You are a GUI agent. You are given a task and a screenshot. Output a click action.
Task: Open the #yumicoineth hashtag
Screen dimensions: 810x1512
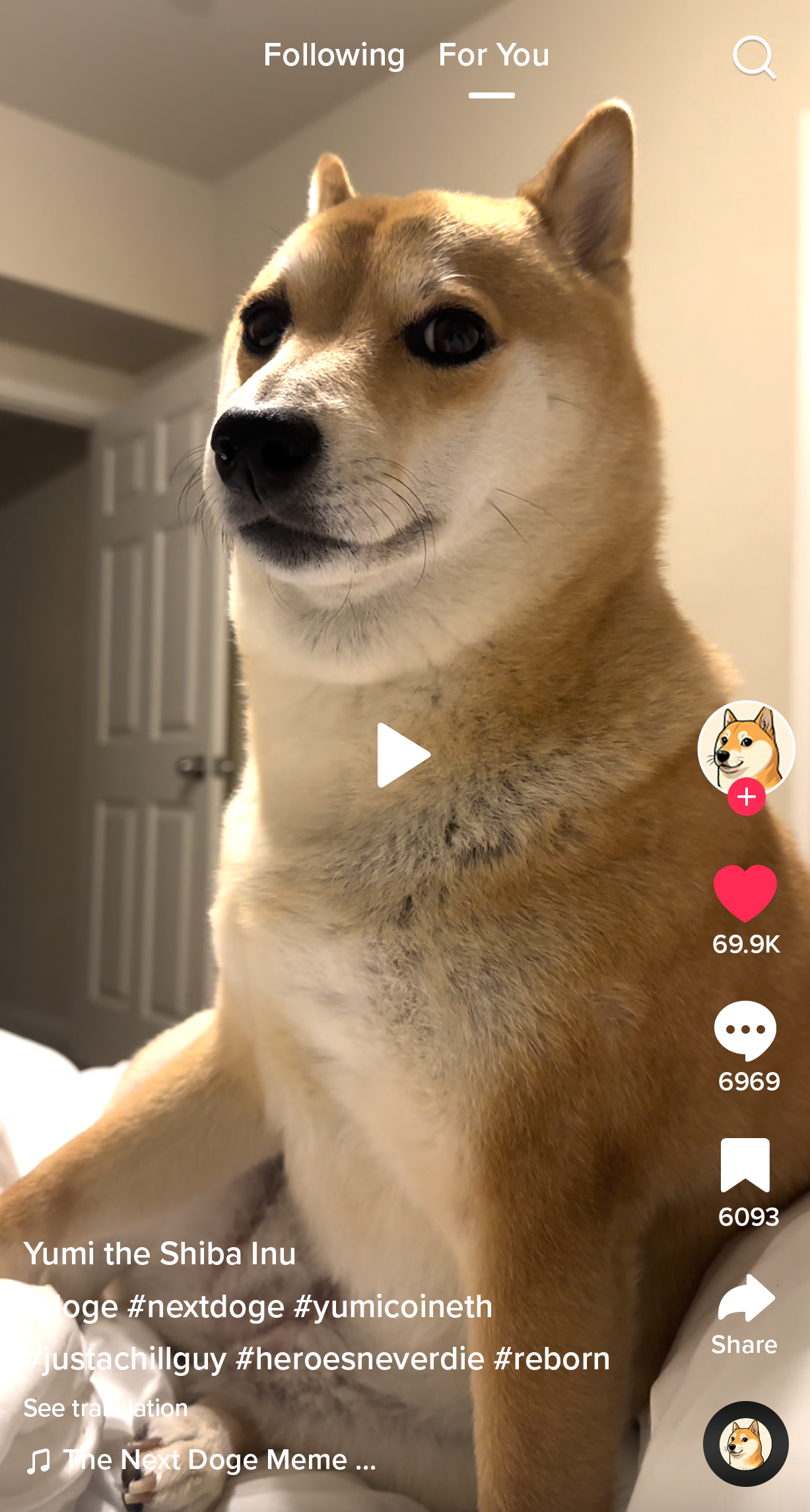393,1307
